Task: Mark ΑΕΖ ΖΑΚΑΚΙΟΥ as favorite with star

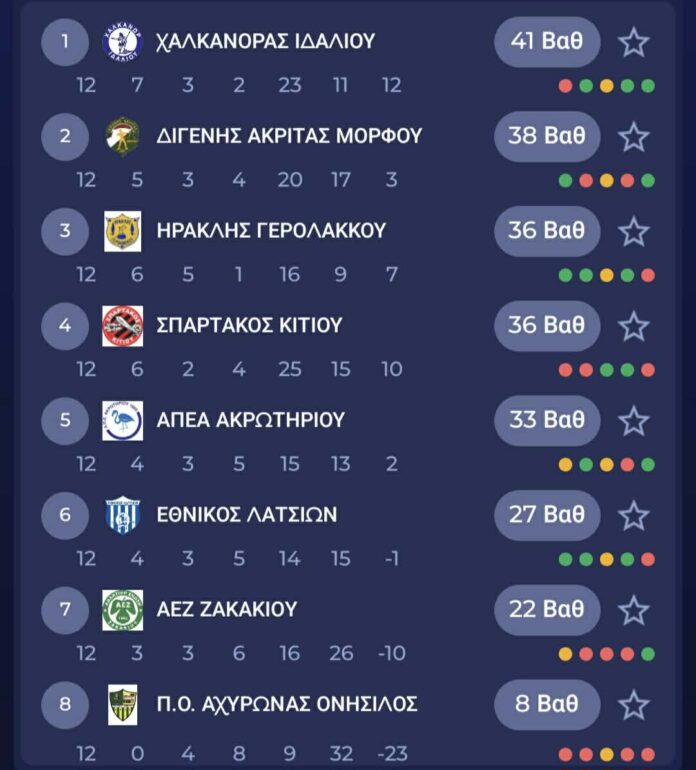Action: (x=634, y=609)
